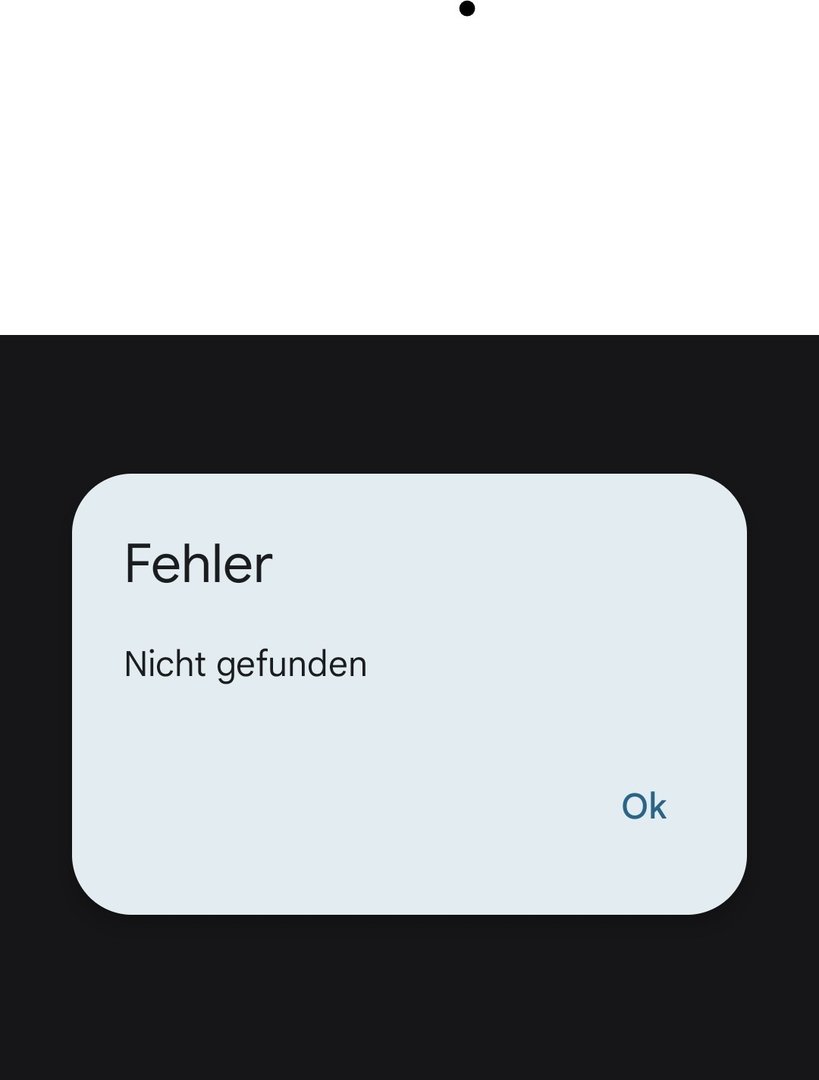Dismiss the Fehler dialog with Ok
The image size is (819, 1080).
pos(643,806)
